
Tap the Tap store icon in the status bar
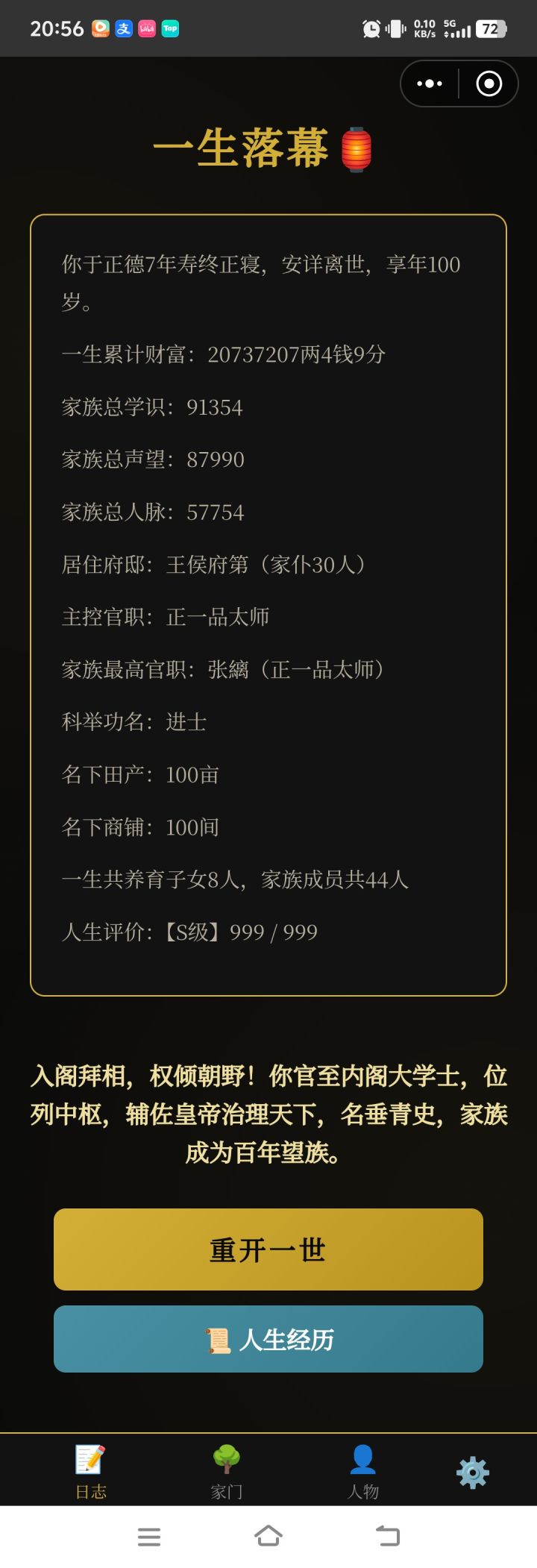pos(170,28)
